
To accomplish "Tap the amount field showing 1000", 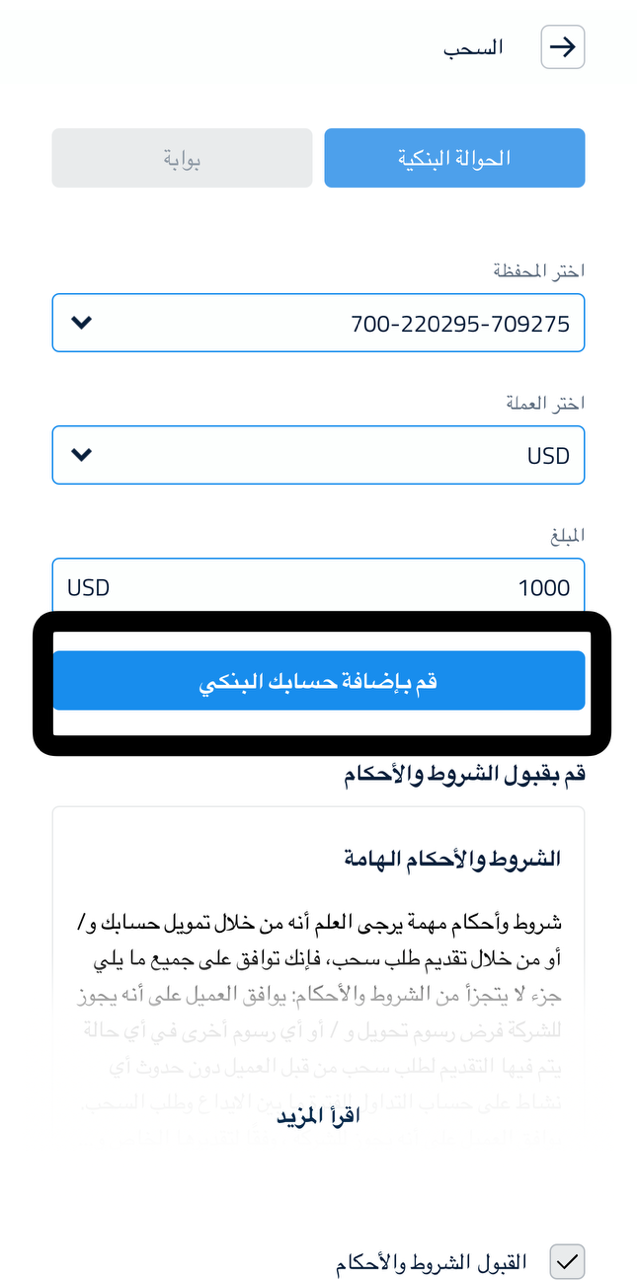I will pyautogui.click(x=318, y=587).
